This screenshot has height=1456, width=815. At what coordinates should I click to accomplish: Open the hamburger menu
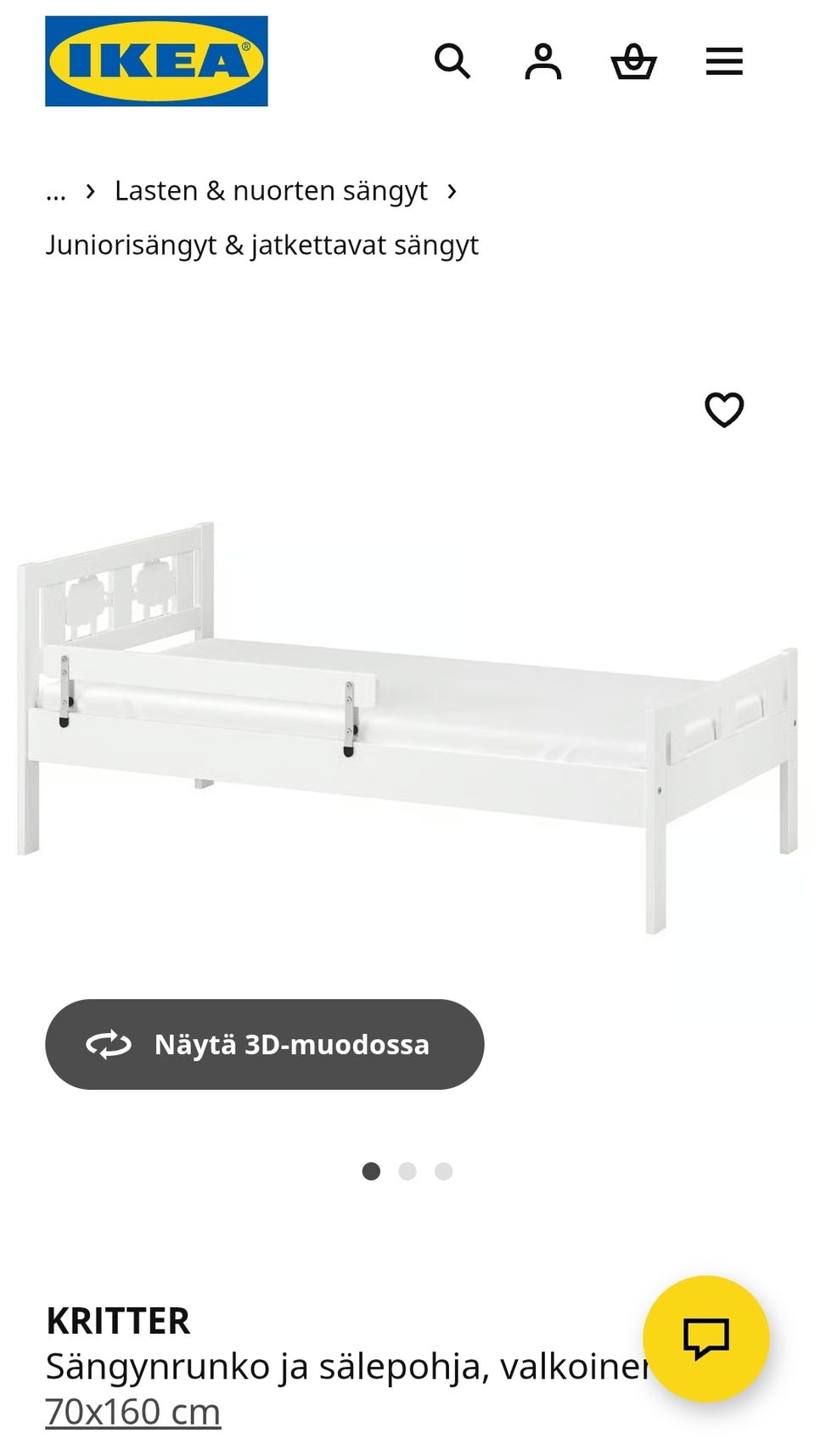click(x=724, y=61)
